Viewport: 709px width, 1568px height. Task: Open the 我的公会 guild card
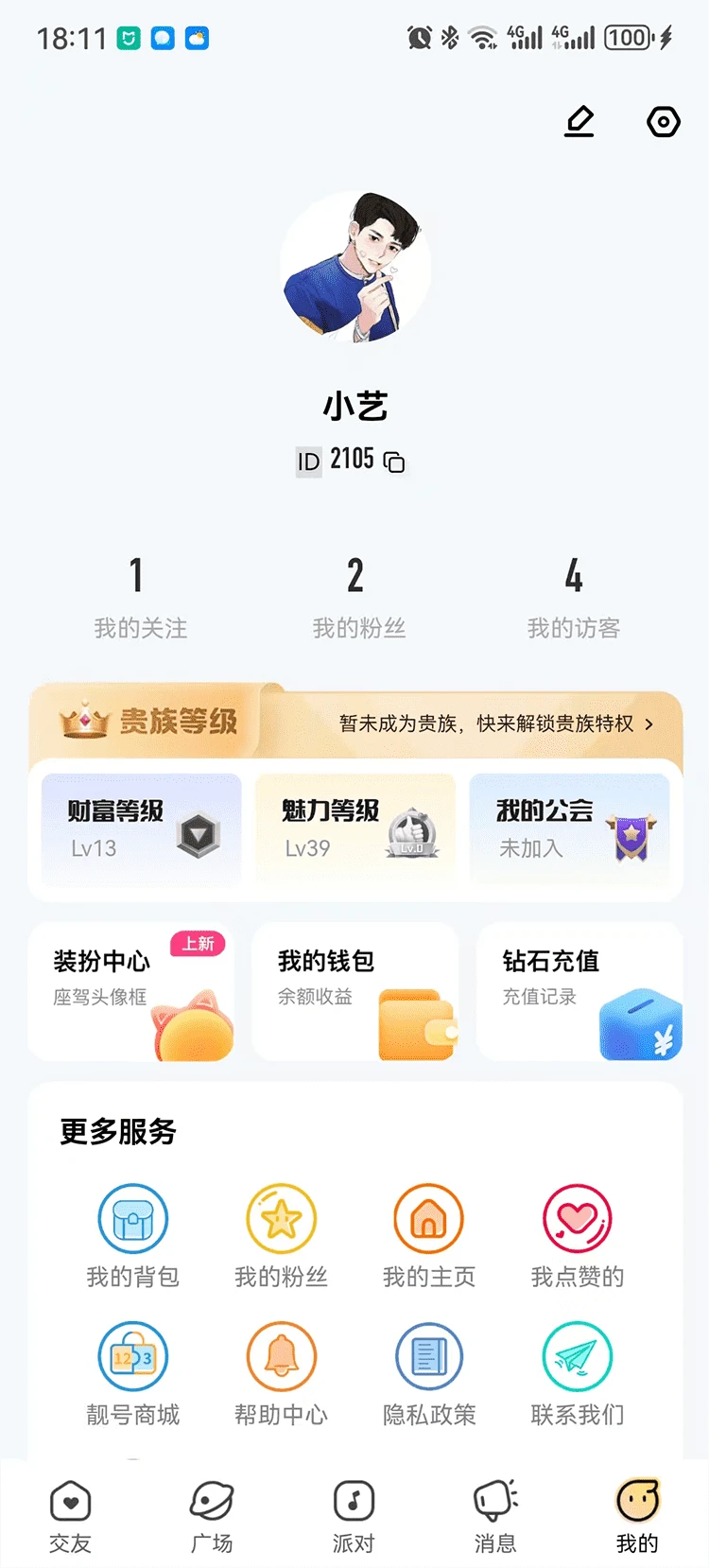pyautogui.click(x=570, y=829)
